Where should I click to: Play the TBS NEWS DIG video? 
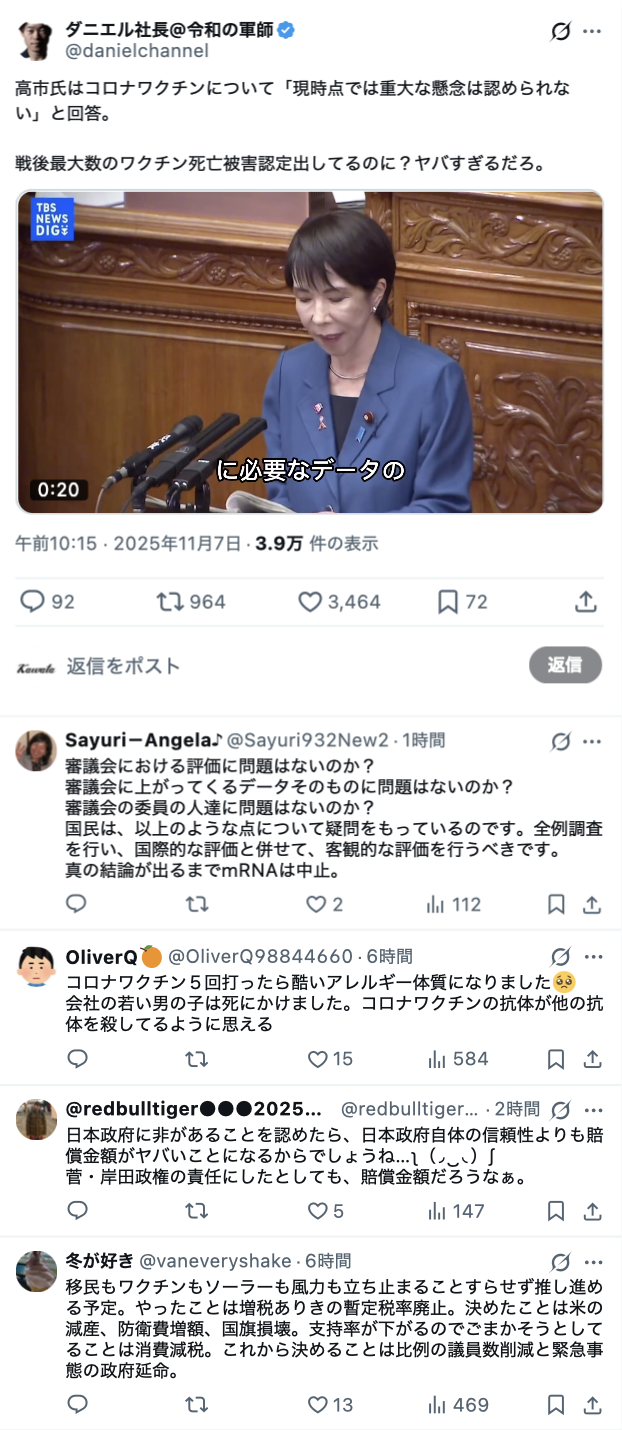click(310, 352)
